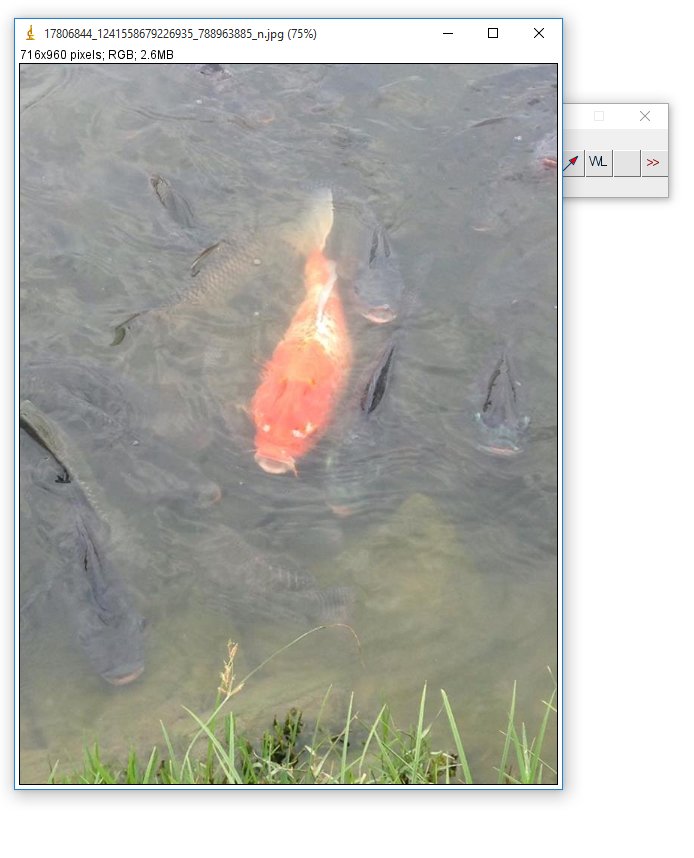Pick the arrow tool in the toolbar

coord(572,162)
